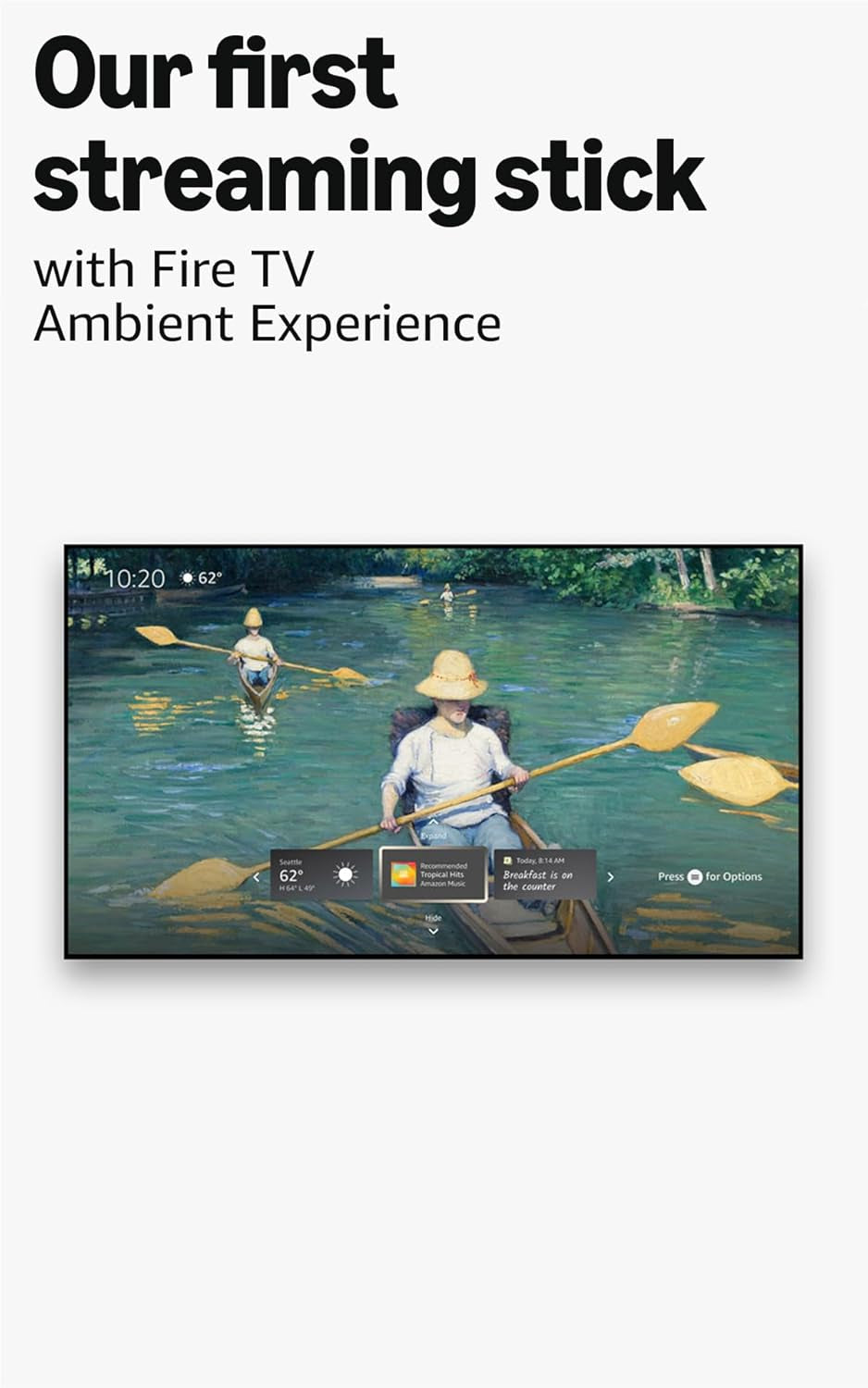Screen dimensions: 868x1388
Task: Click 'Press for Options' text
Action: click(712, 874)
